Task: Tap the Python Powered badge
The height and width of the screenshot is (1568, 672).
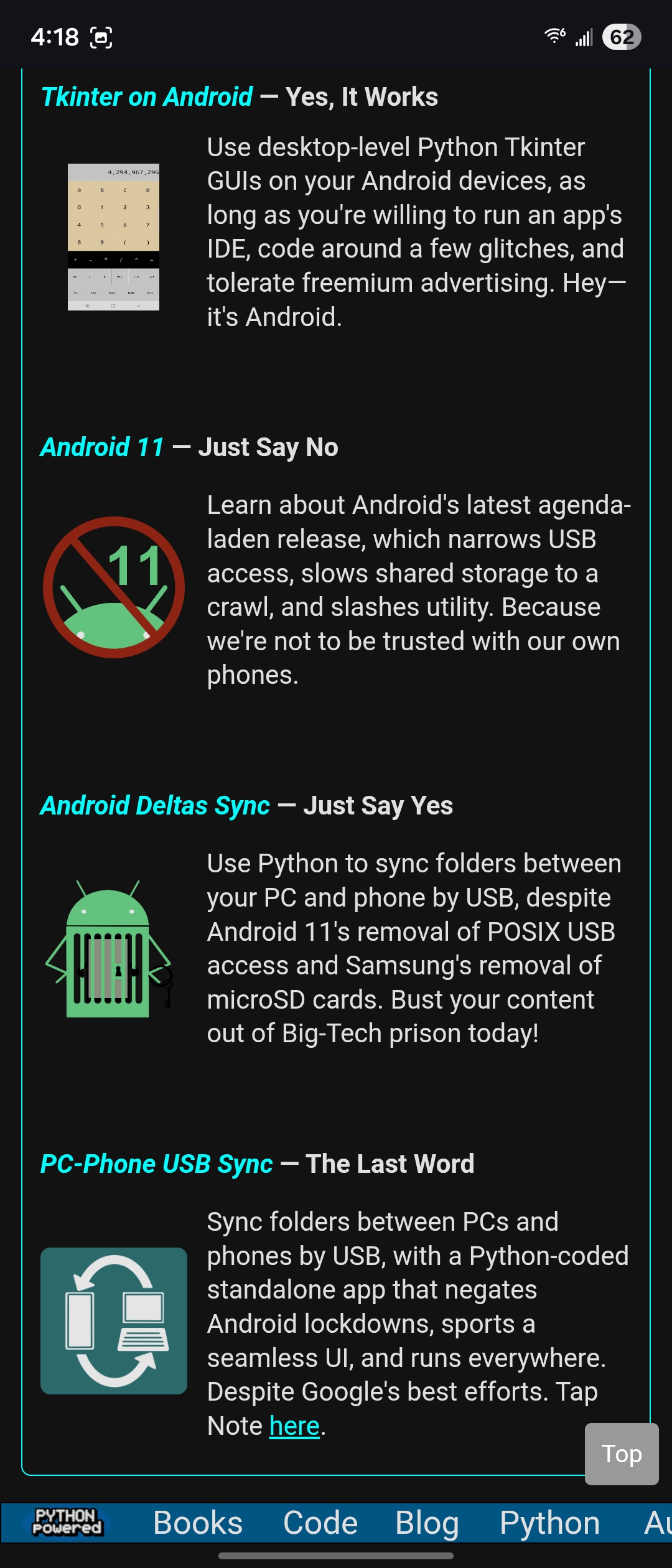Action: [x=67, y=1522]
